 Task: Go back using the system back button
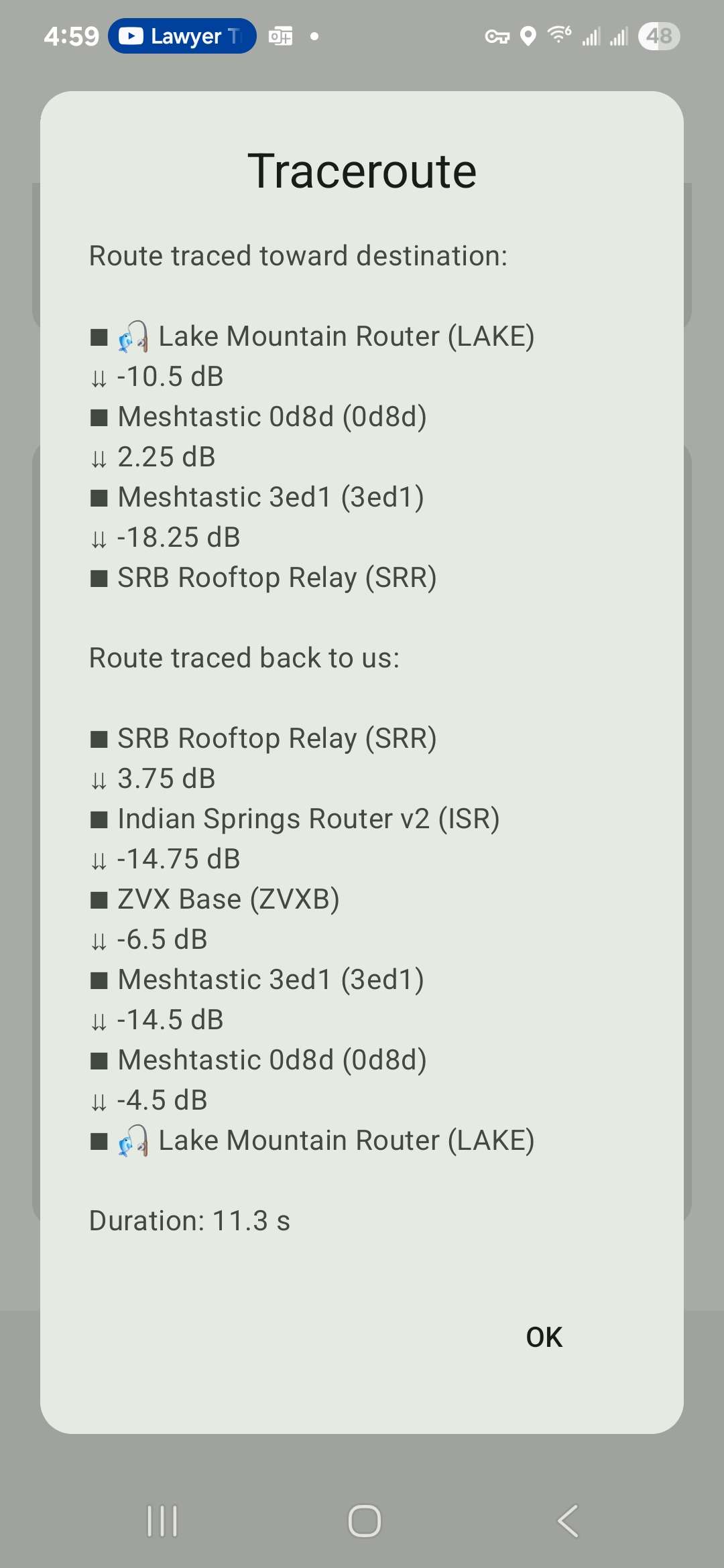[568, 1520]
